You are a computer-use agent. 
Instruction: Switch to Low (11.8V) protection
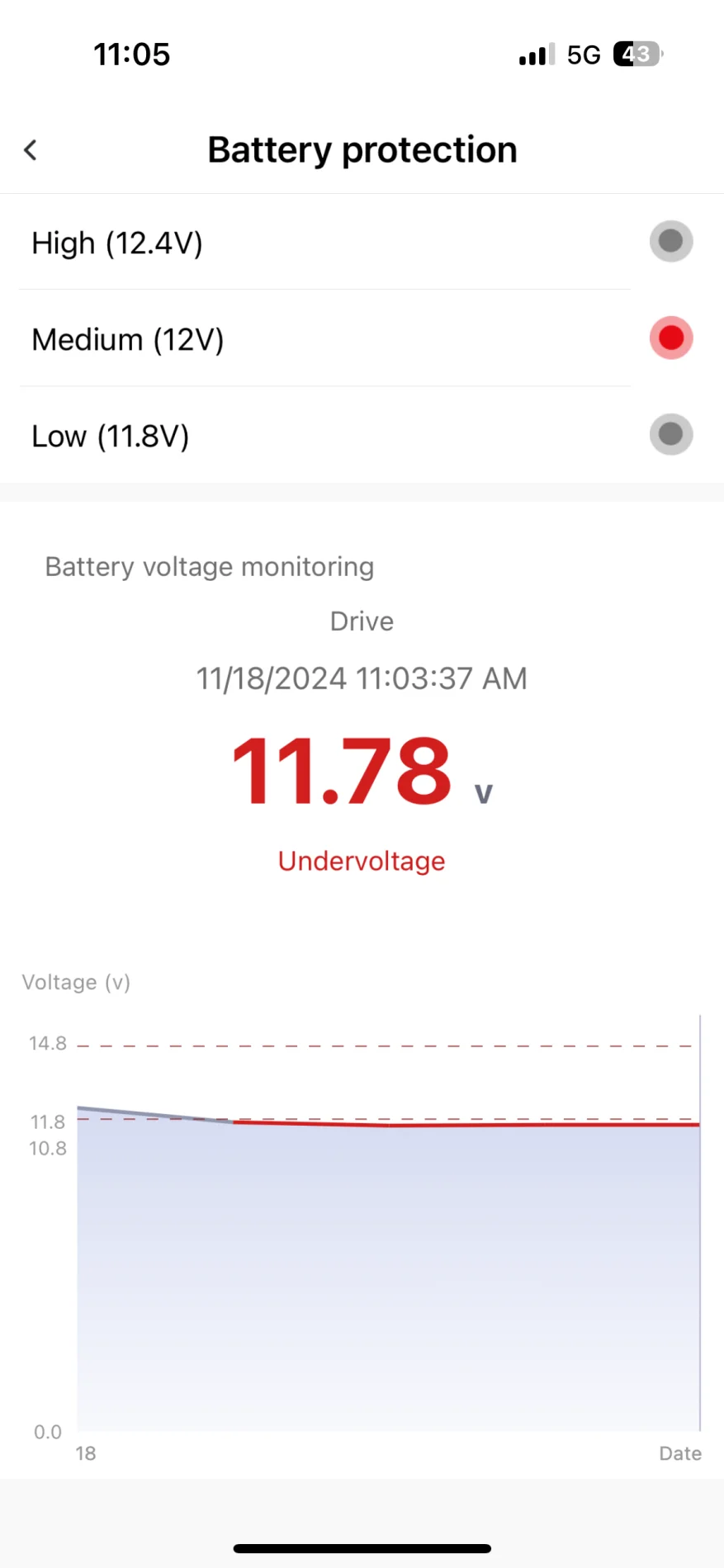[362, 435]
